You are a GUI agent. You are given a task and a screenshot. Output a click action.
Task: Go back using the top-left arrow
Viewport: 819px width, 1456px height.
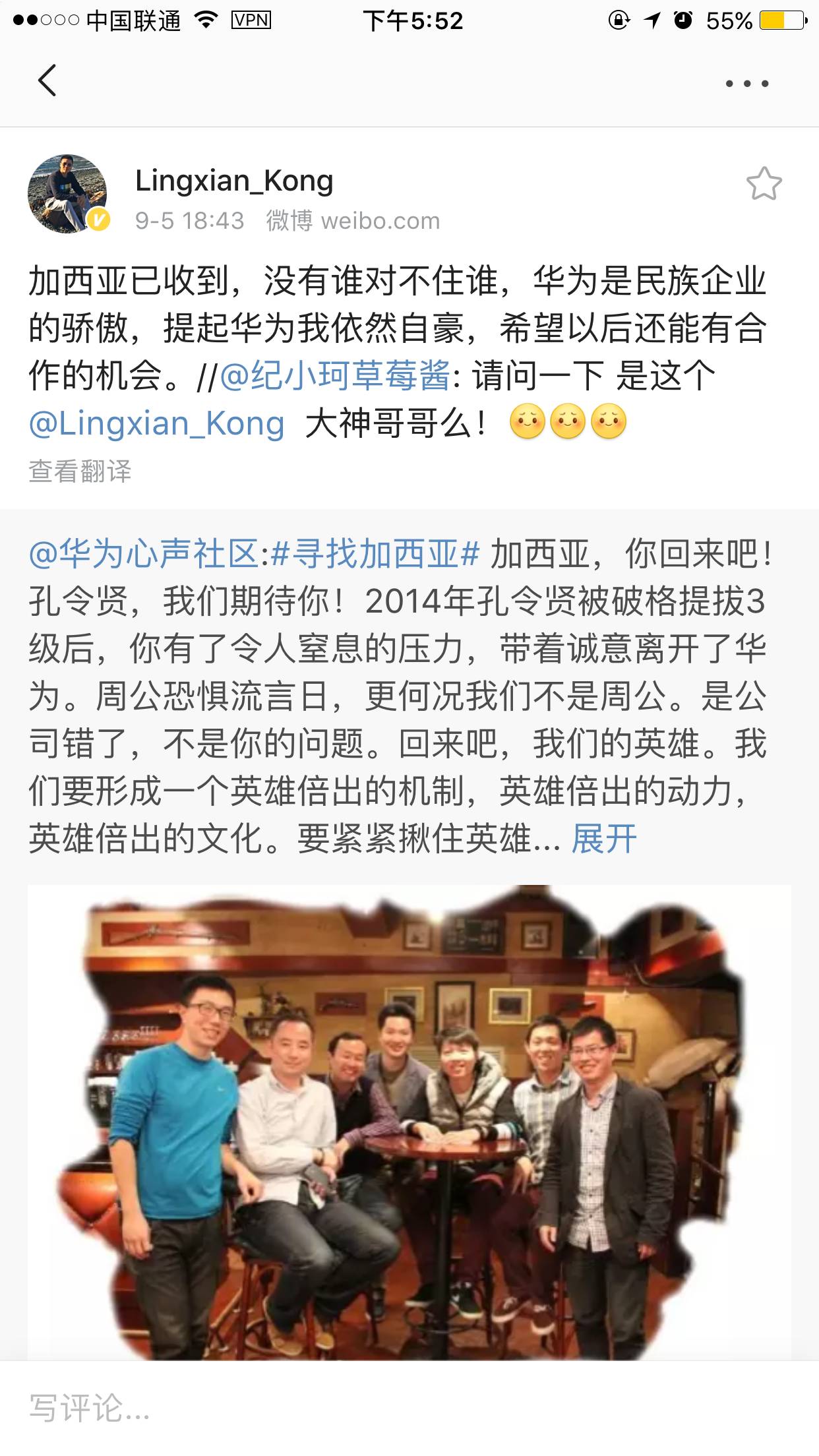(47, 81)
